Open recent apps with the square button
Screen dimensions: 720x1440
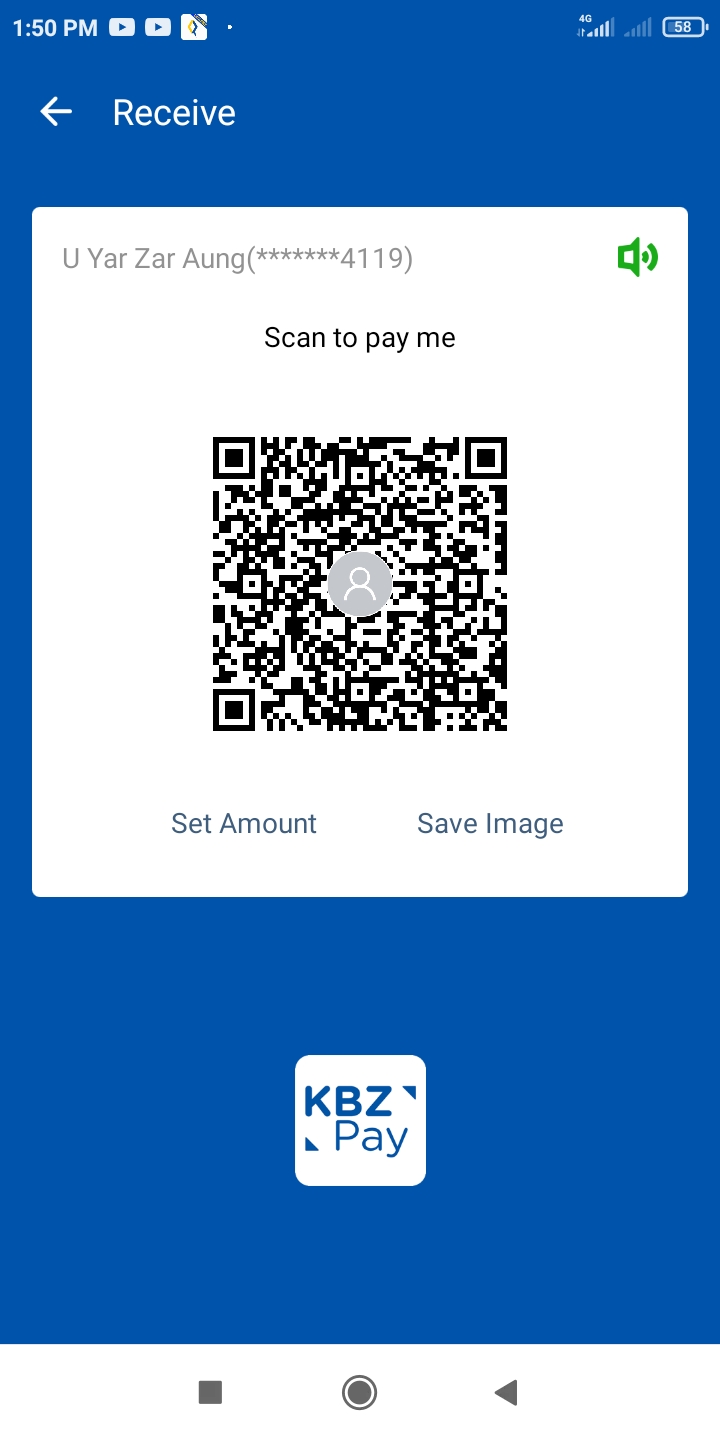(x=210, y=1392)
